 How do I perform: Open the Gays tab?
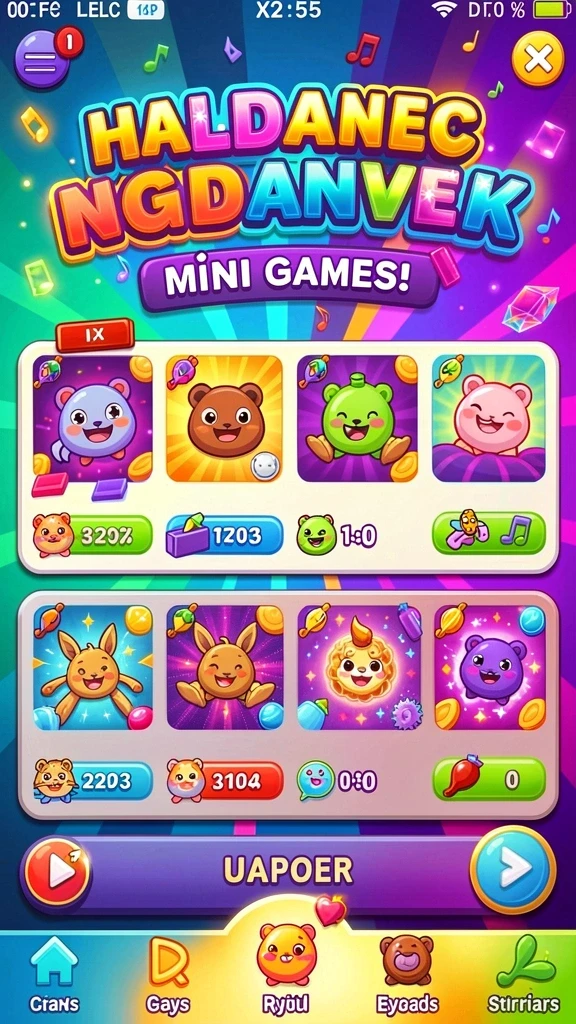click(168, 975)
